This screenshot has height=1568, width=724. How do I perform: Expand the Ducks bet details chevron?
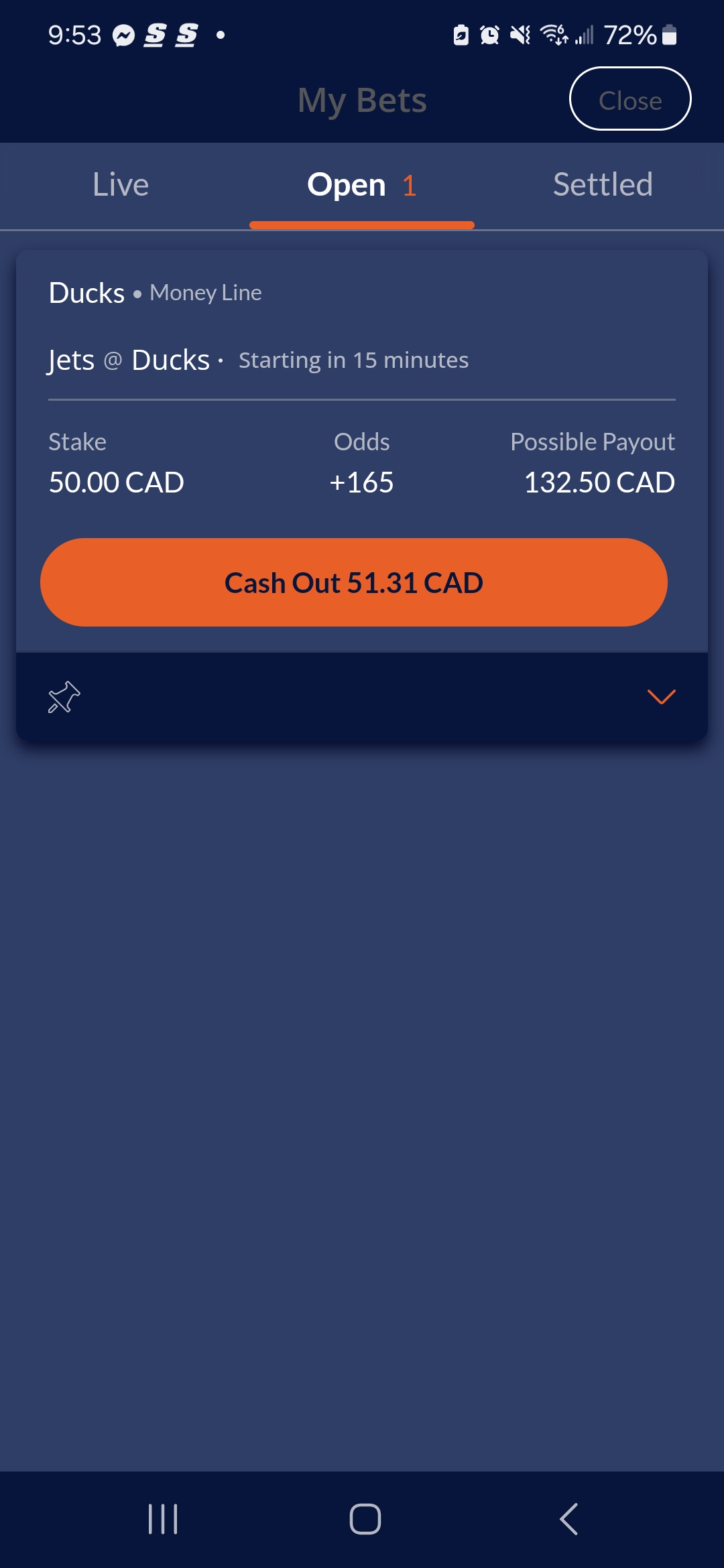[661, 697]
